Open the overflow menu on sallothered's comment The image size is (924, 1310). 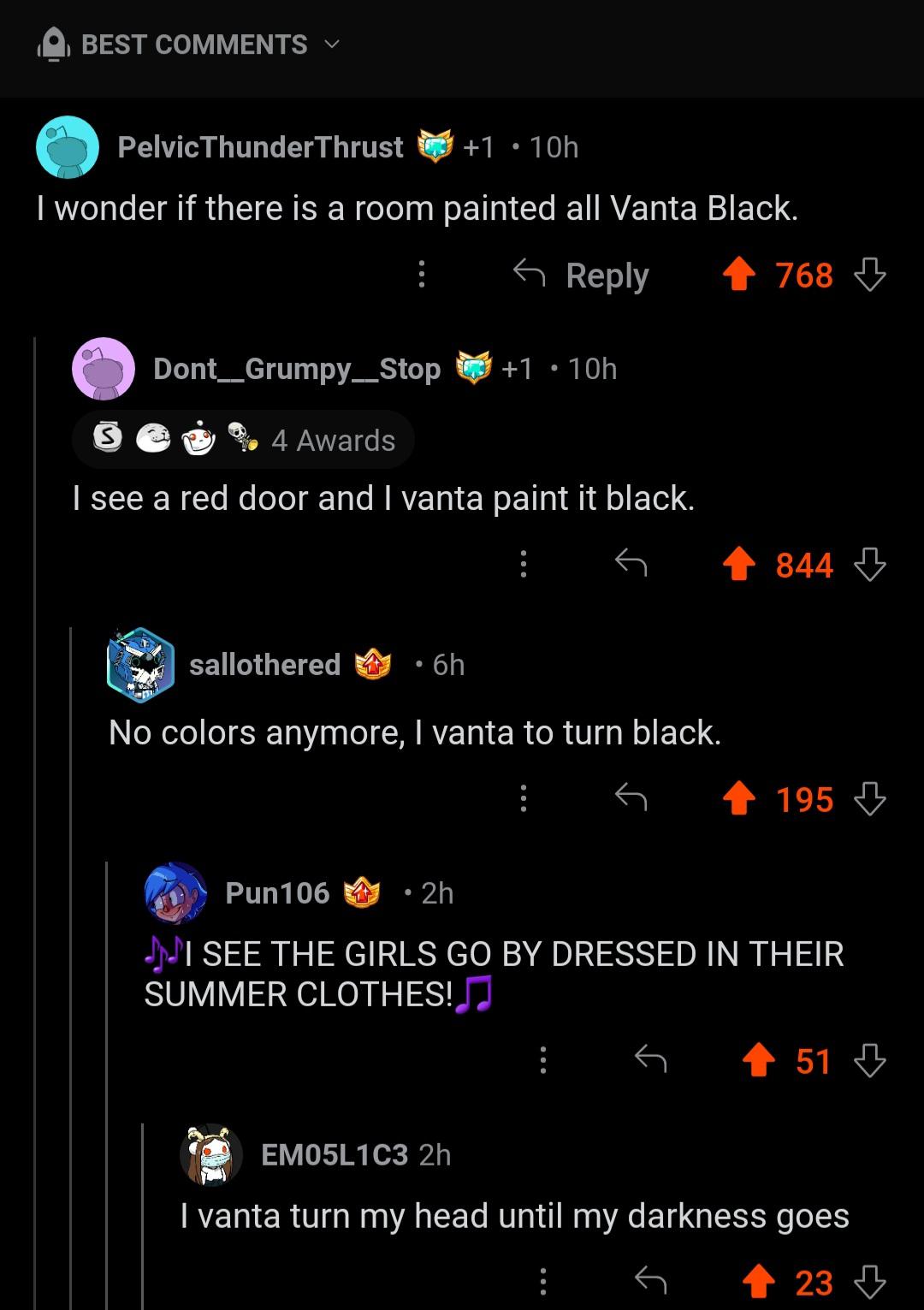pos(523,799)
